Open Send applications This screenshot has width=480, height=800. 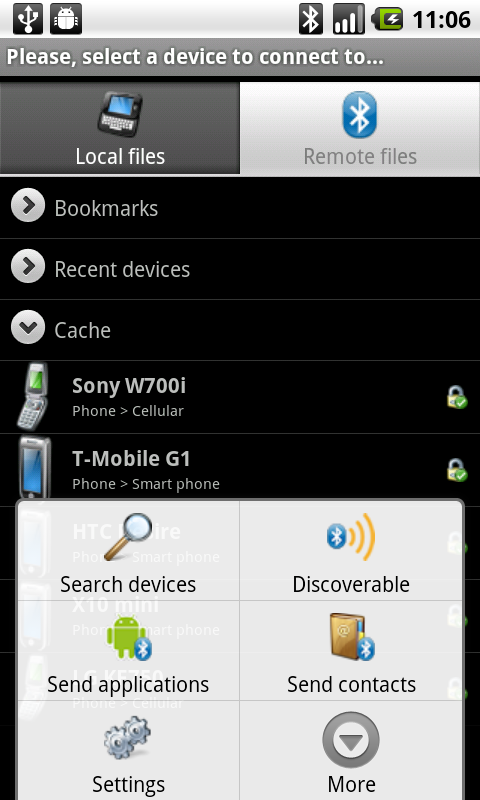click(x=128, y=651)
